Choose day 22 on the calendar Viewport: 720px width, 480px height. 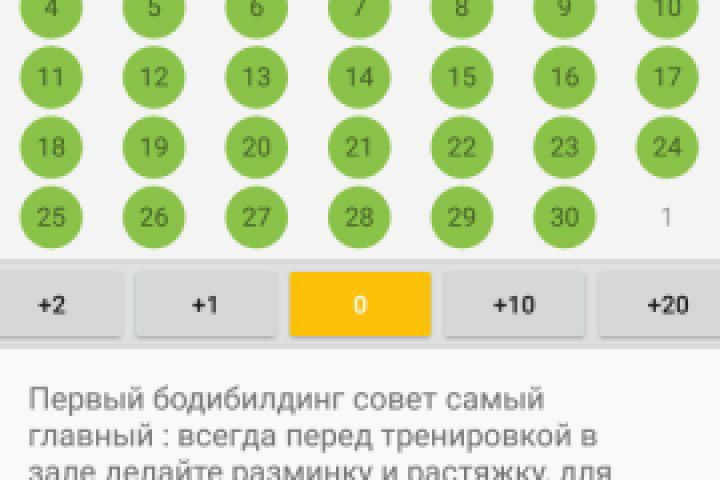pos(461,147)
